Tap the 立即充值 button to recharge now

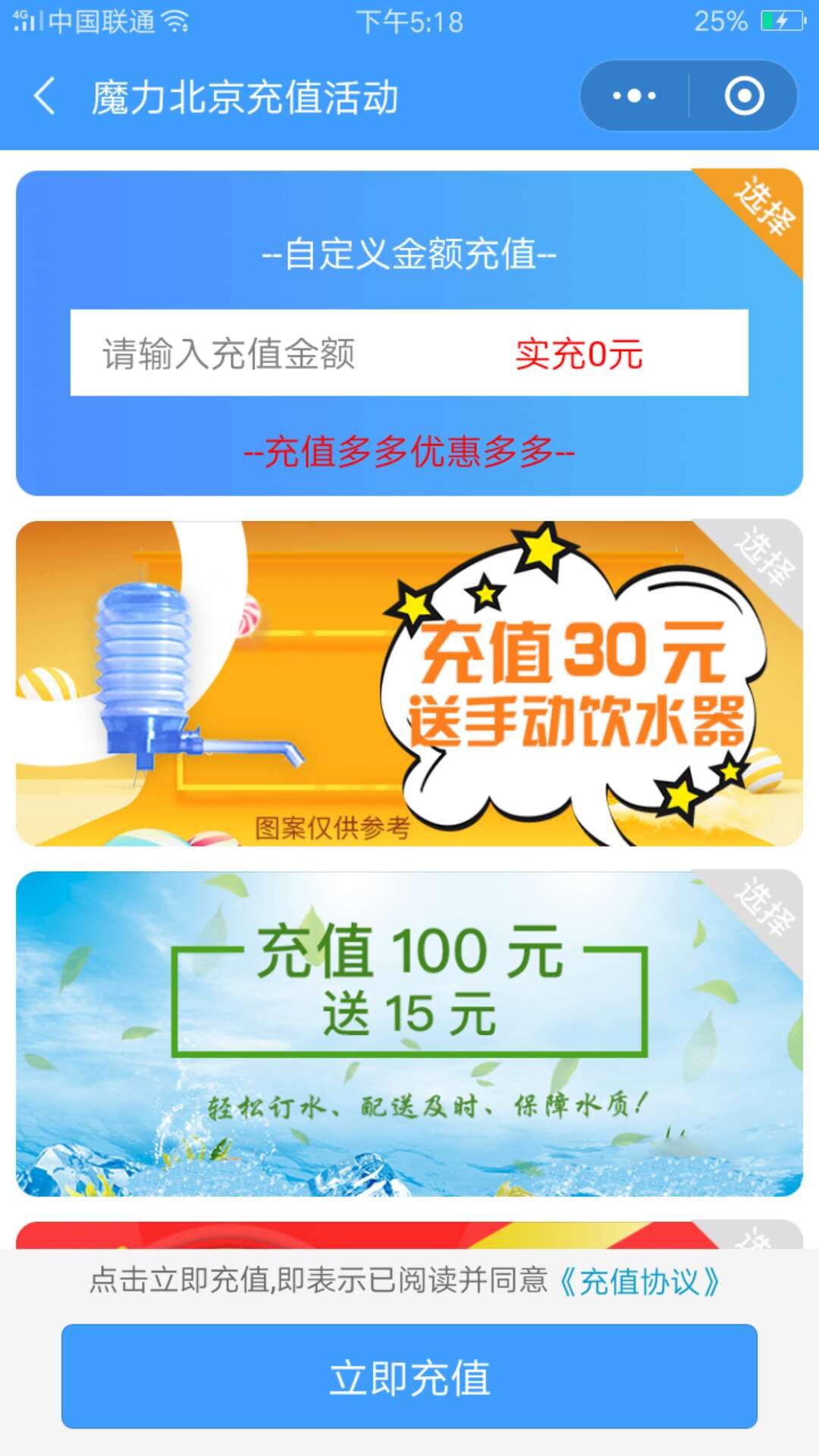[409, 1376]
